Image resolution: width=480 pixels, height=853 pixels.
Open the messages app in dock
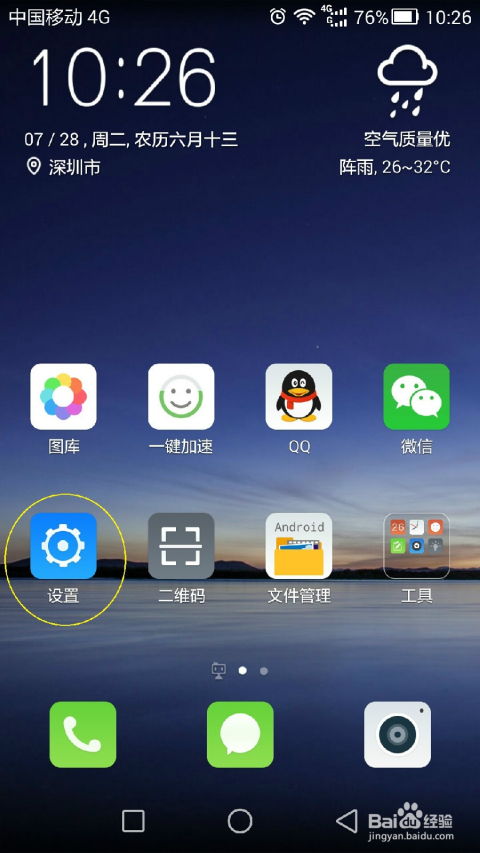pos(240,734)
